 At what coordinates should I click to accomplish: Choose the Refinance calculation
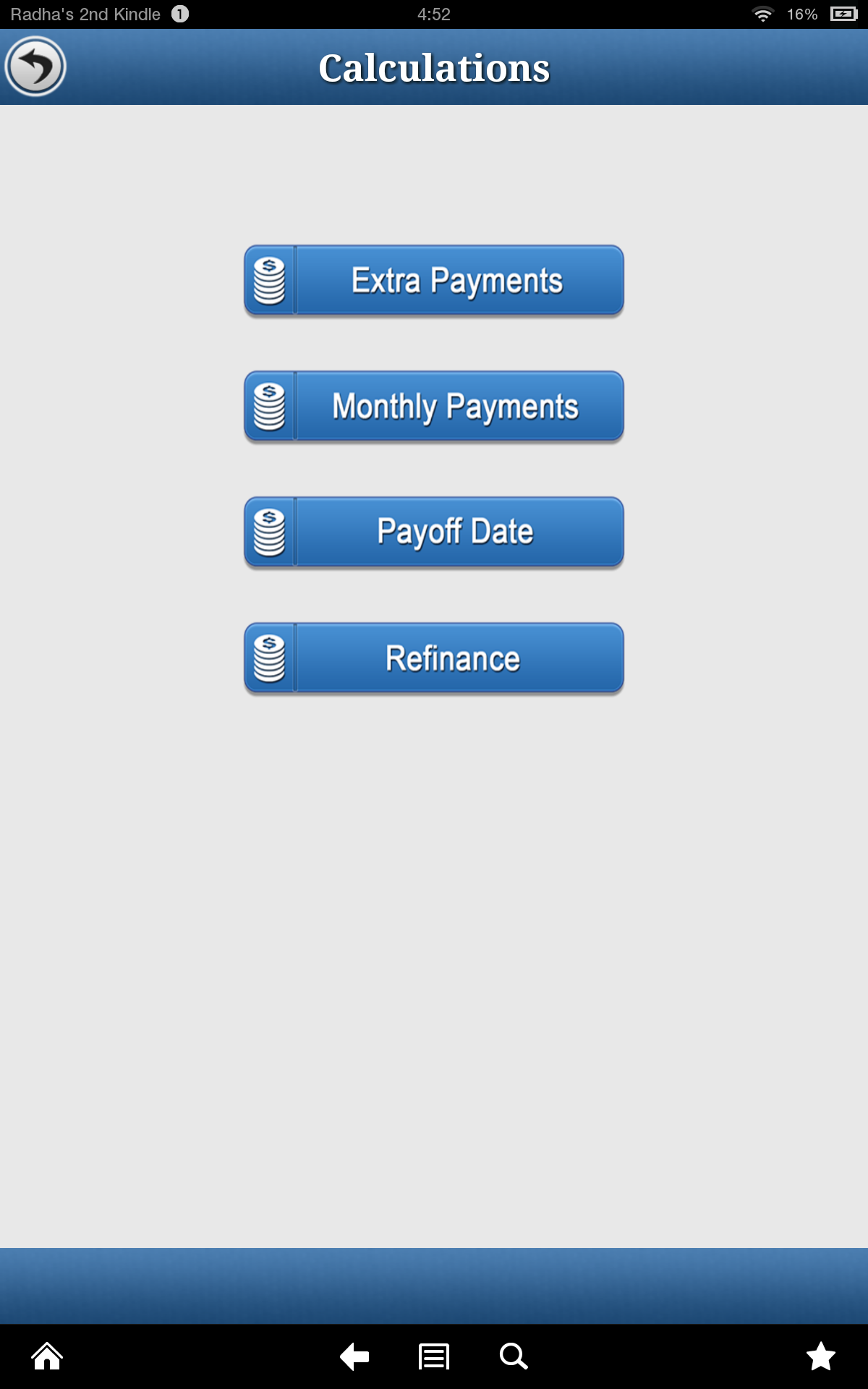pos(434,658)
